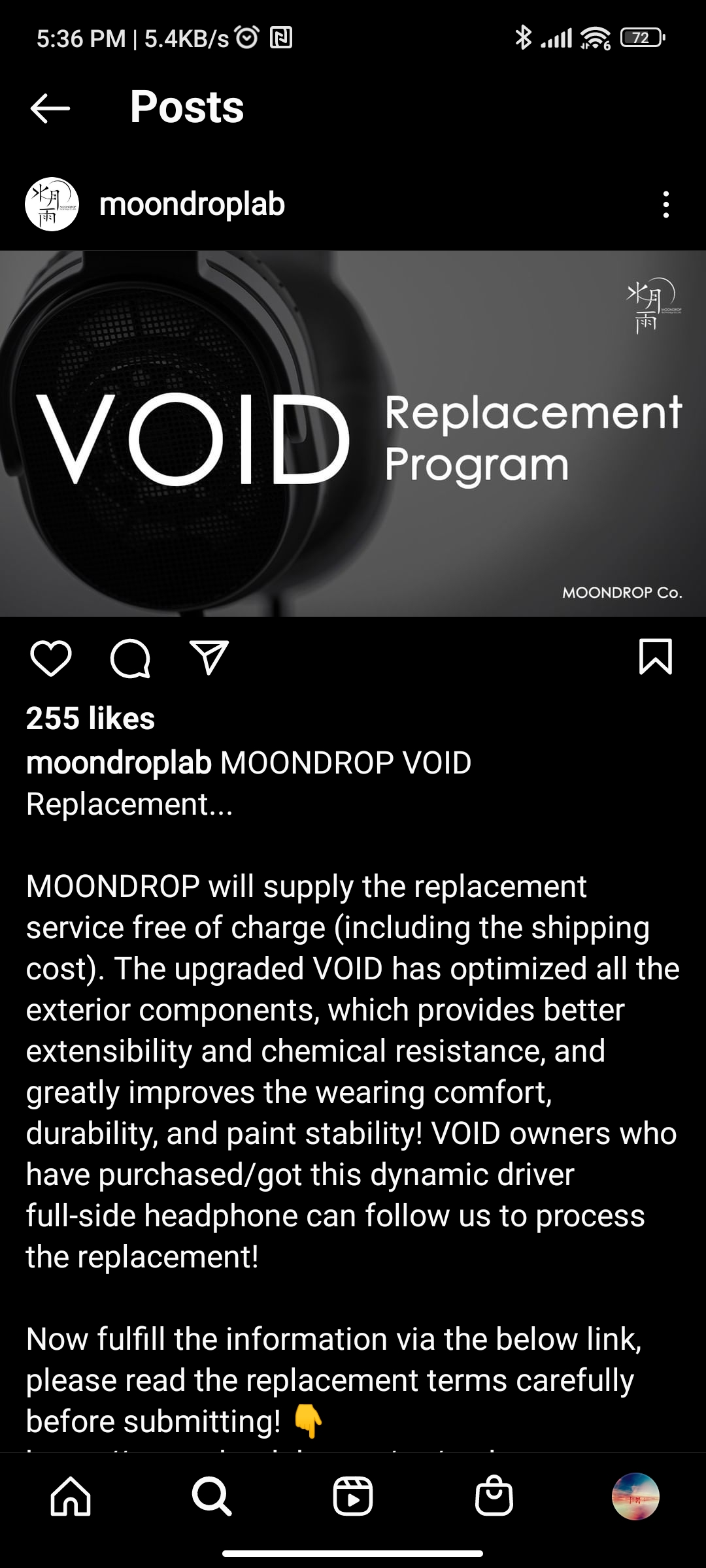Viewport: 706px width, 1568px height.
Task: Go back from the Posts screen
Action: coord(50,108)
